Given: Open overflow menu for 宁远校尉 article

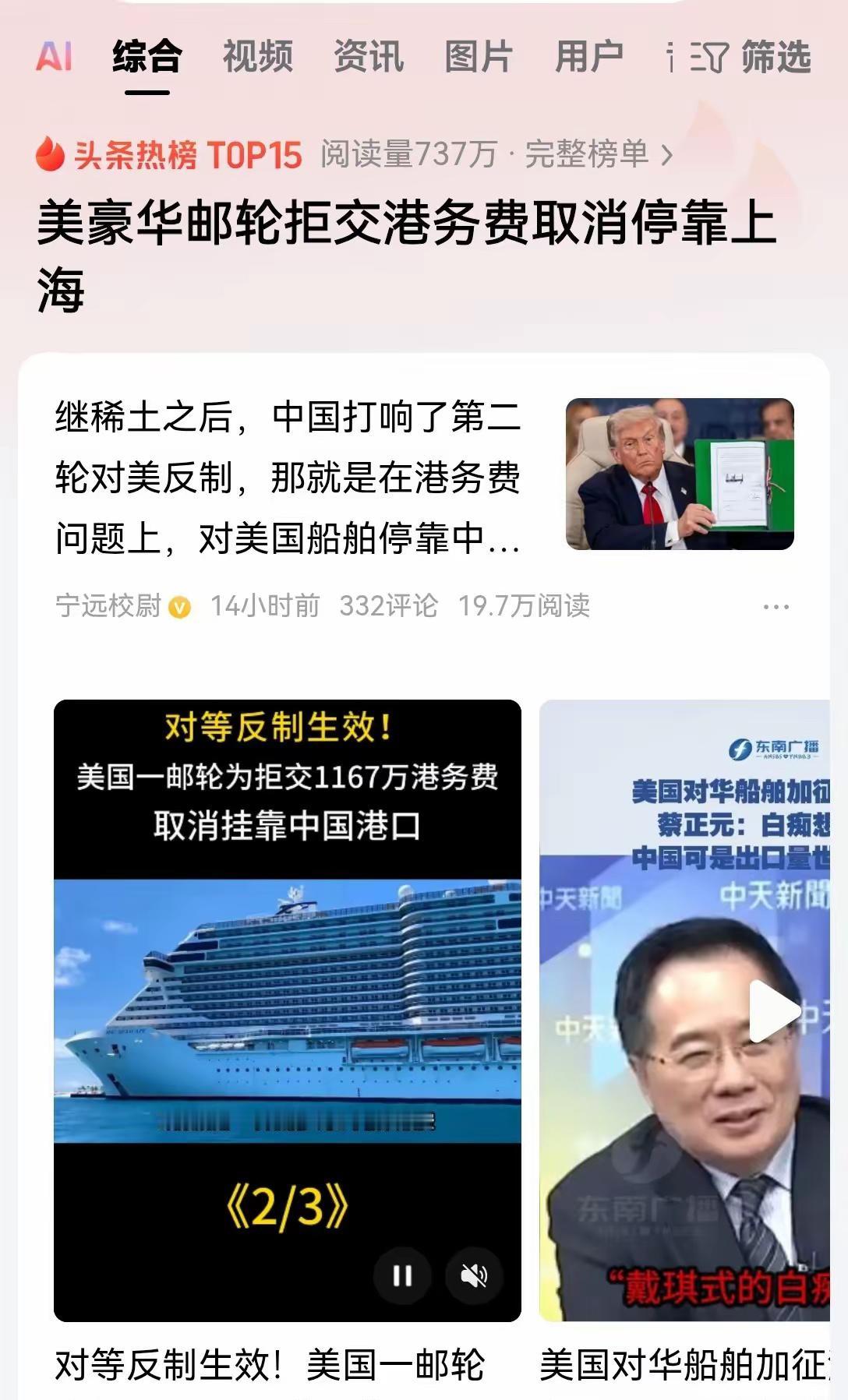Looking at the screenshot, I should (776, 606).
